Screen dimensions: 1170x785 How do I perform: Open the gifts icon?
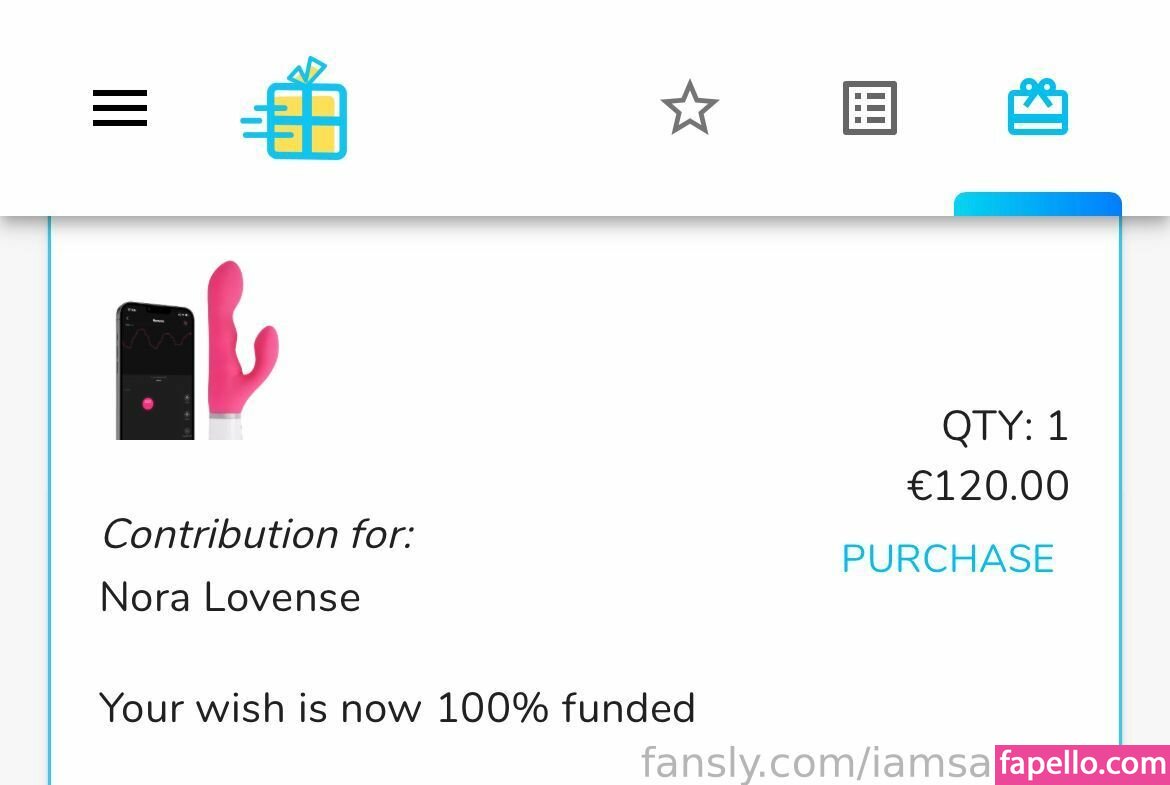1037,108
